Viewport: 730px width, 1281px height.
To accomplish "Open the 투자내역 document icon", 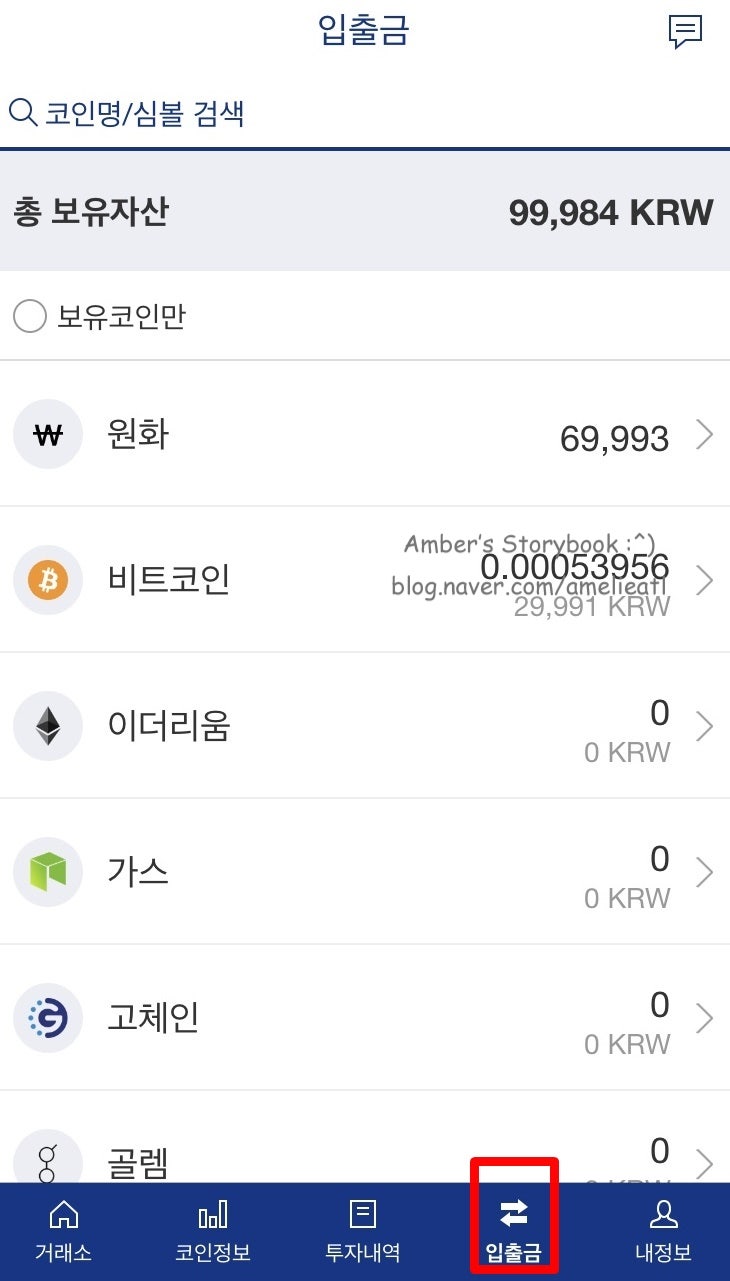I will [361, 1216].
